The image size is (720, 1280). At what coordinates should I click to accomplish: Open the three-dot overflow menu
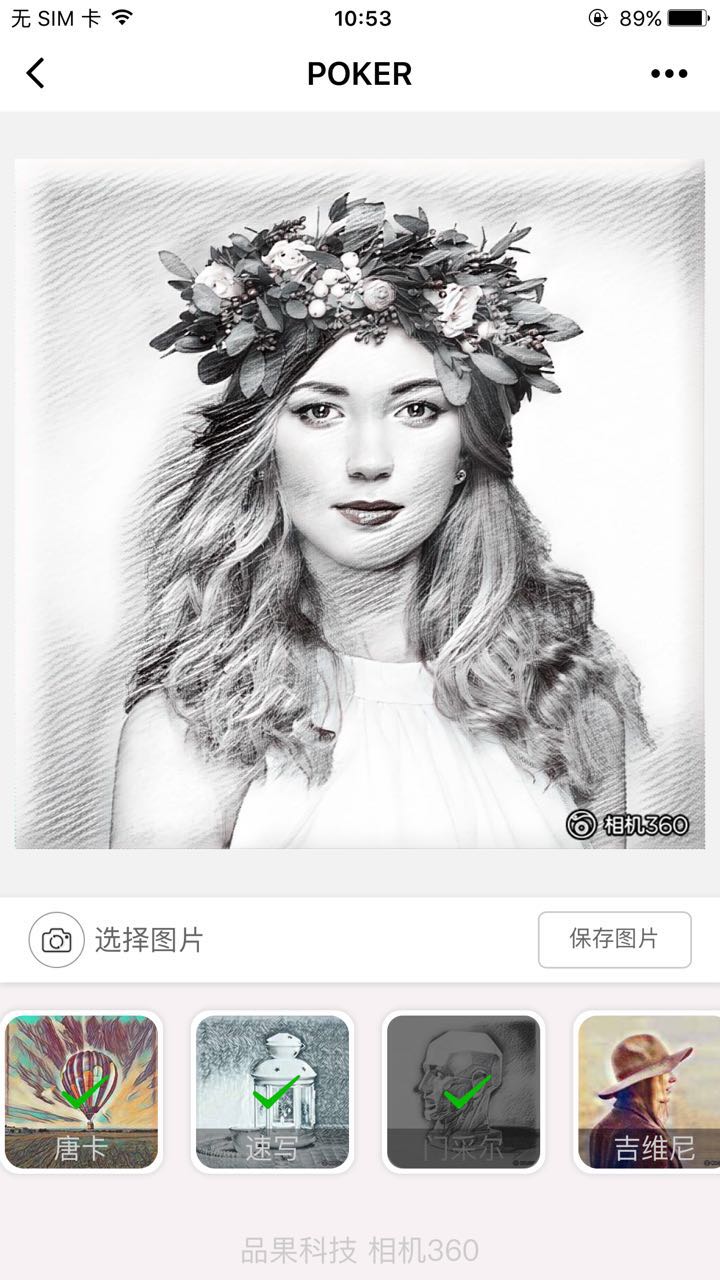click(x=669, y=73)
